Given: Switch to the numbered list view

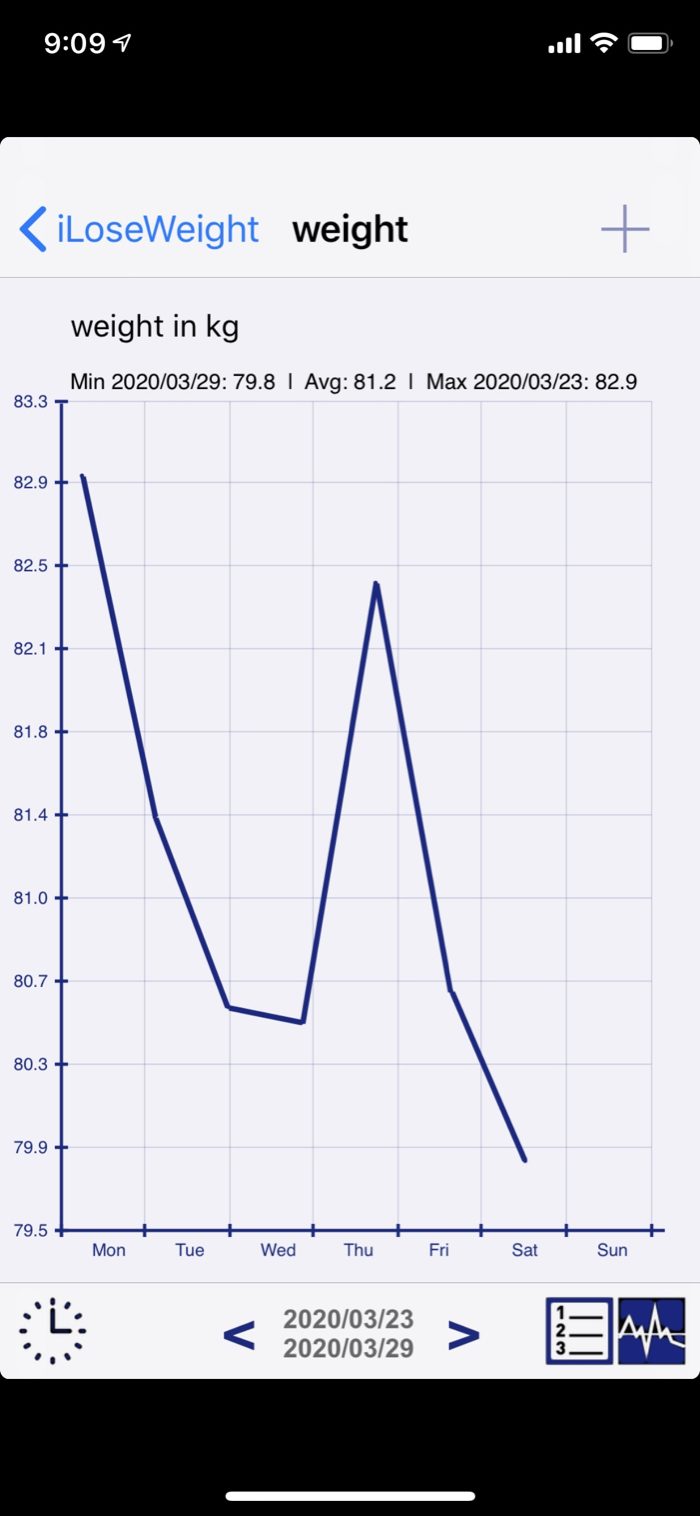Looking at the screenshot, I should (579, 1331).
